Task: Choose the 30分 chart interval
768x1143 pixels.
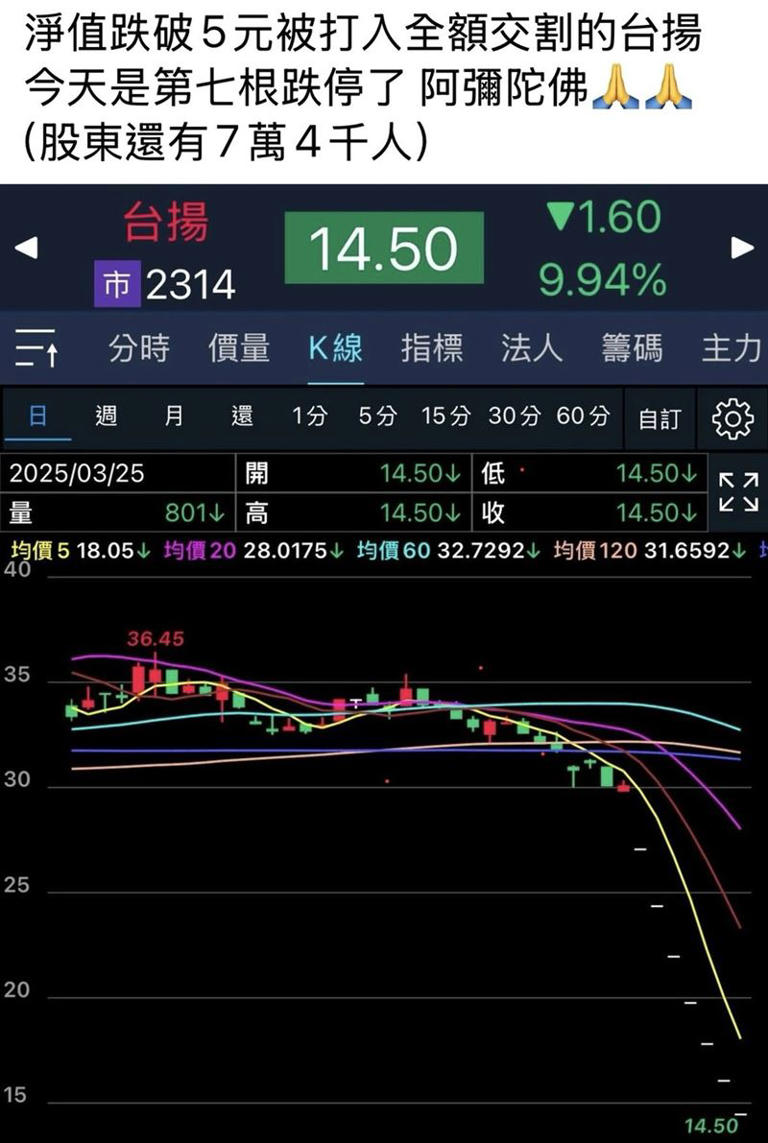Action: tap(514, 416)
